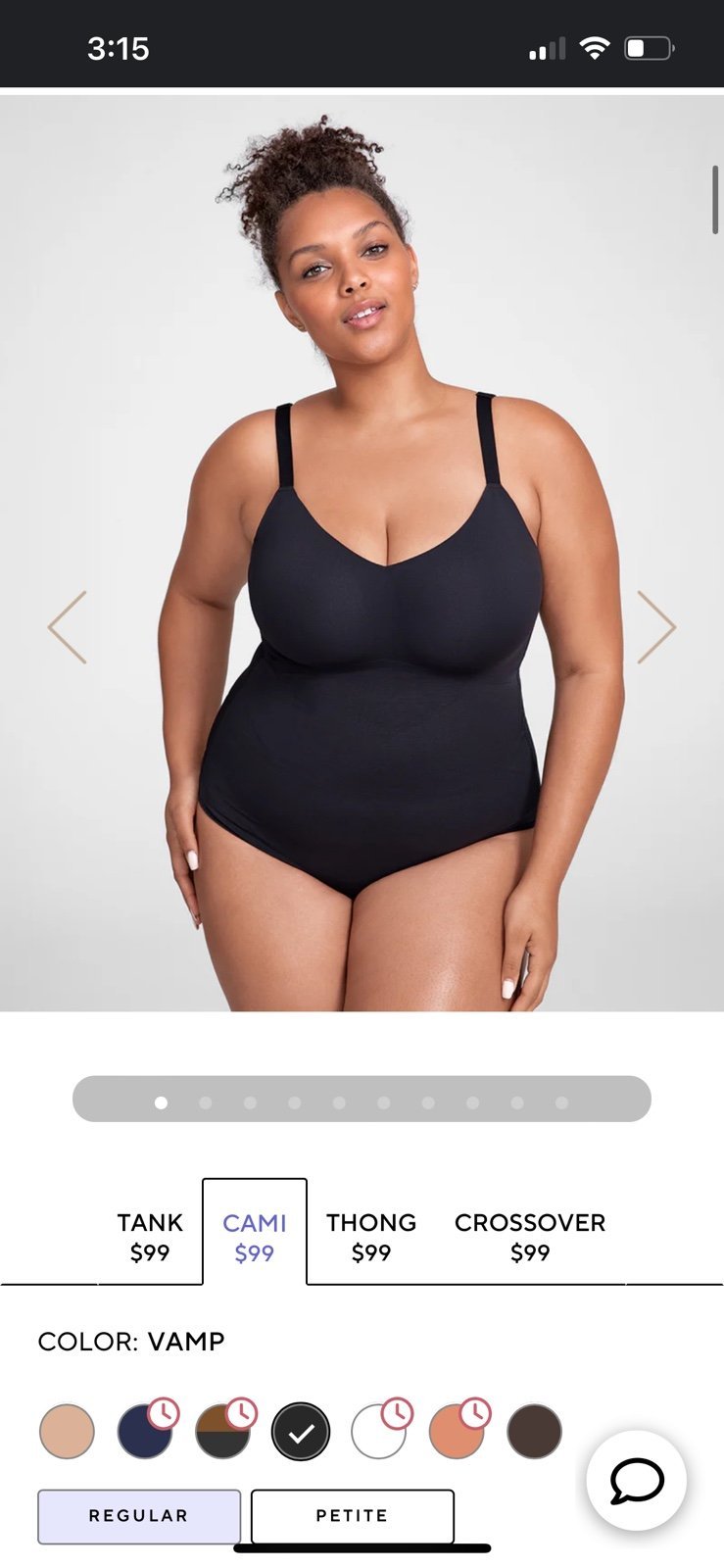Switch to the Thong style tab

pyautogui.click(x=371, y=1237)
